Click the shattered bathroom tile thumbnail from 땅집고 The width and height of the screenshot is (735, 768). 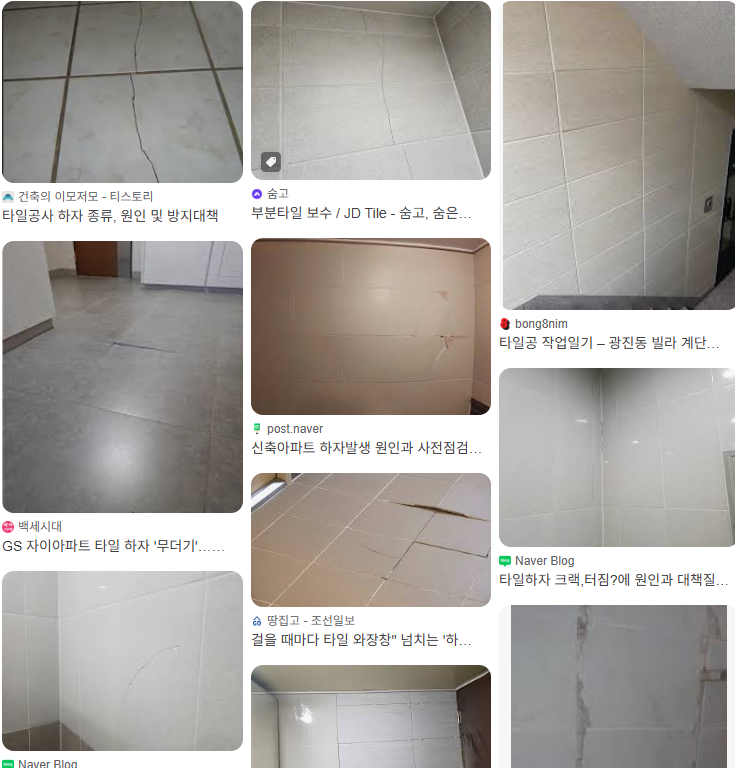370,538
